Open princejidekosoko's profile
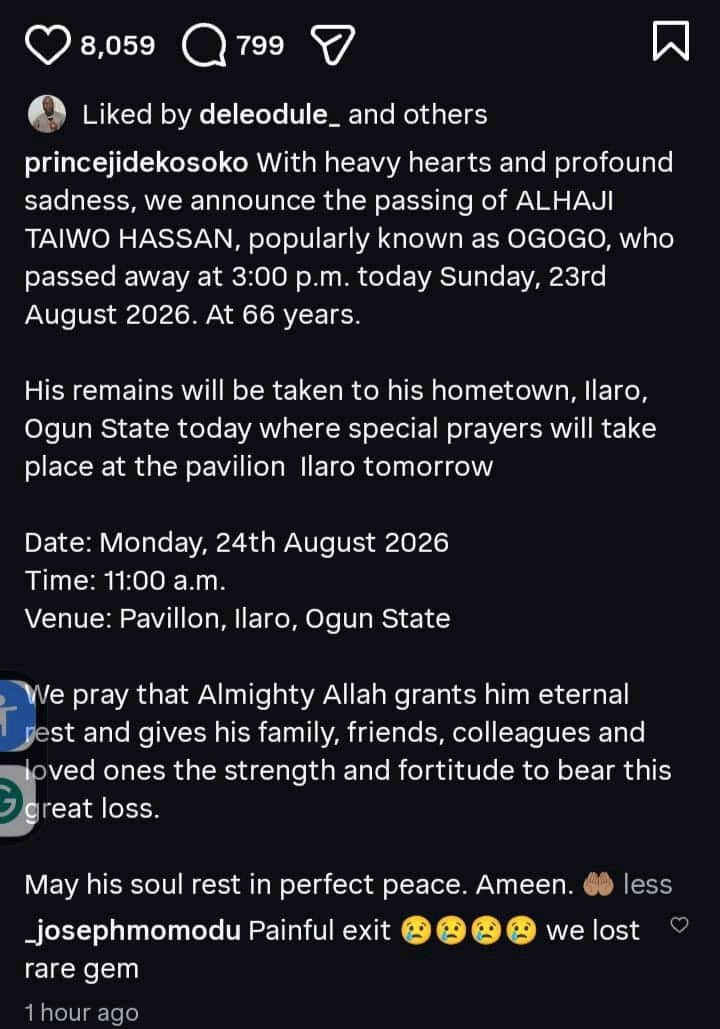The image size is (720, 1029). coord(136,163)
